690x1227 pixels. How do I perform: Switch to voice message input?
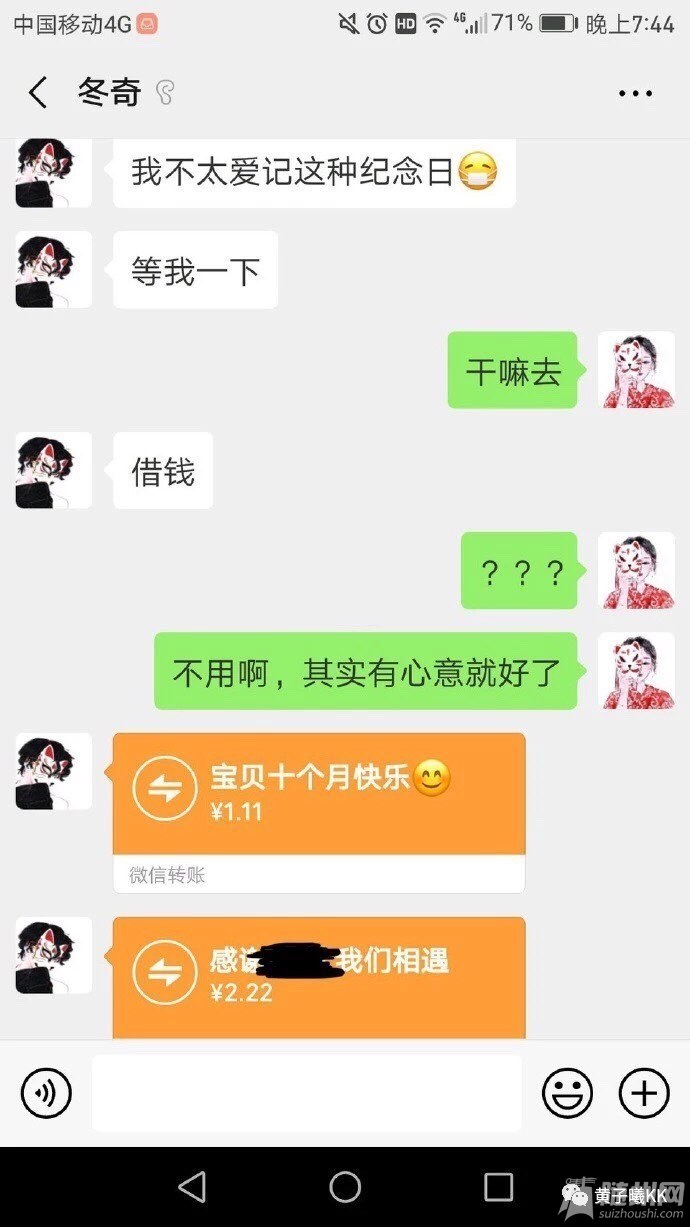coord(46,1092)
